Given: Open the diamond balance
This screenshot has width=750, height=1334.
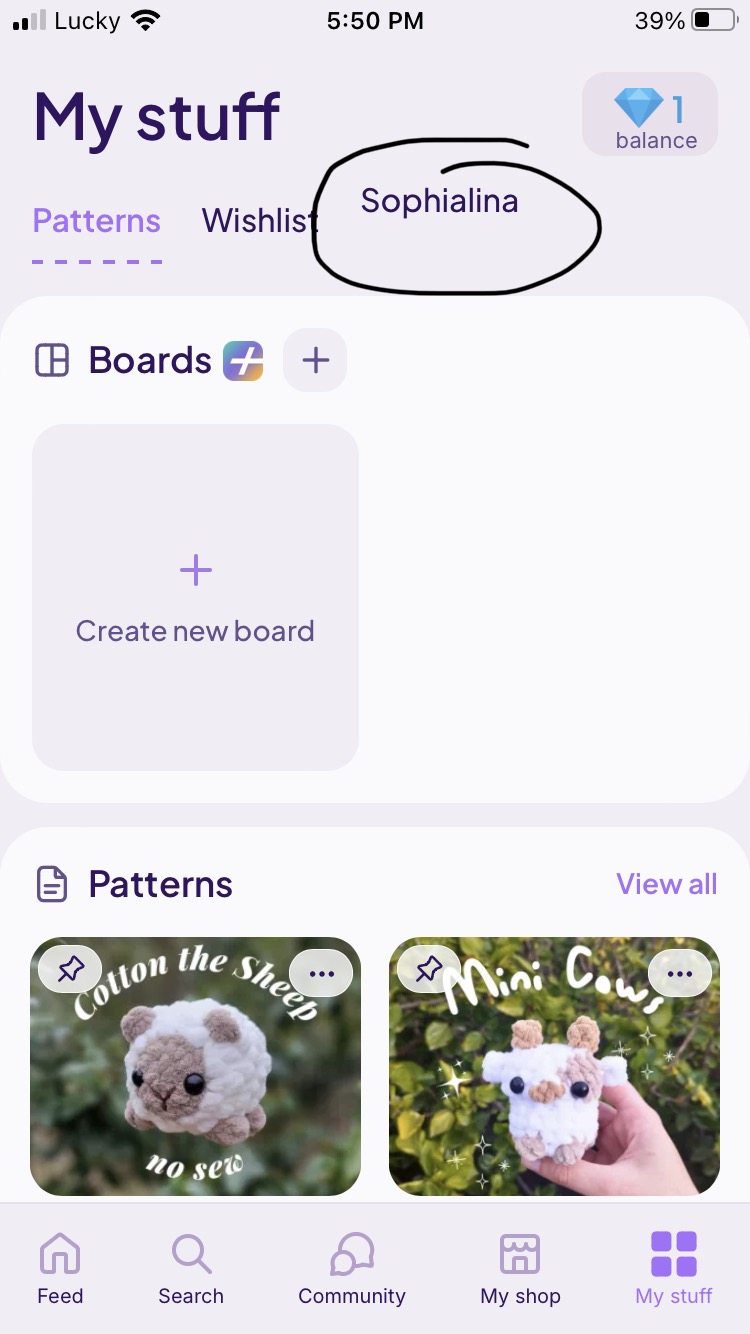Looking at the screenshot, I should pyautogui.click(x=650, y=114).
